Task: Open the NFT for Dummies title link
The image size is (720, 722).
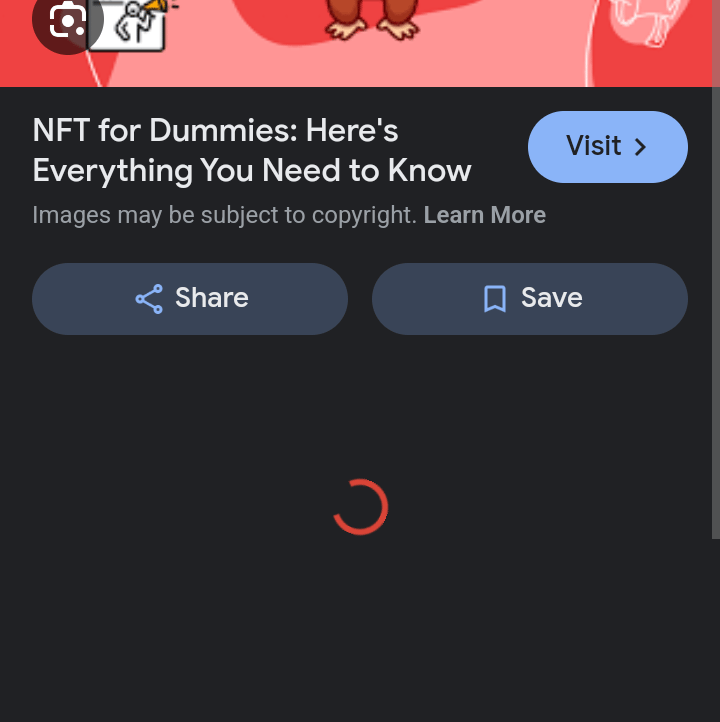Action: pos(251,150)
